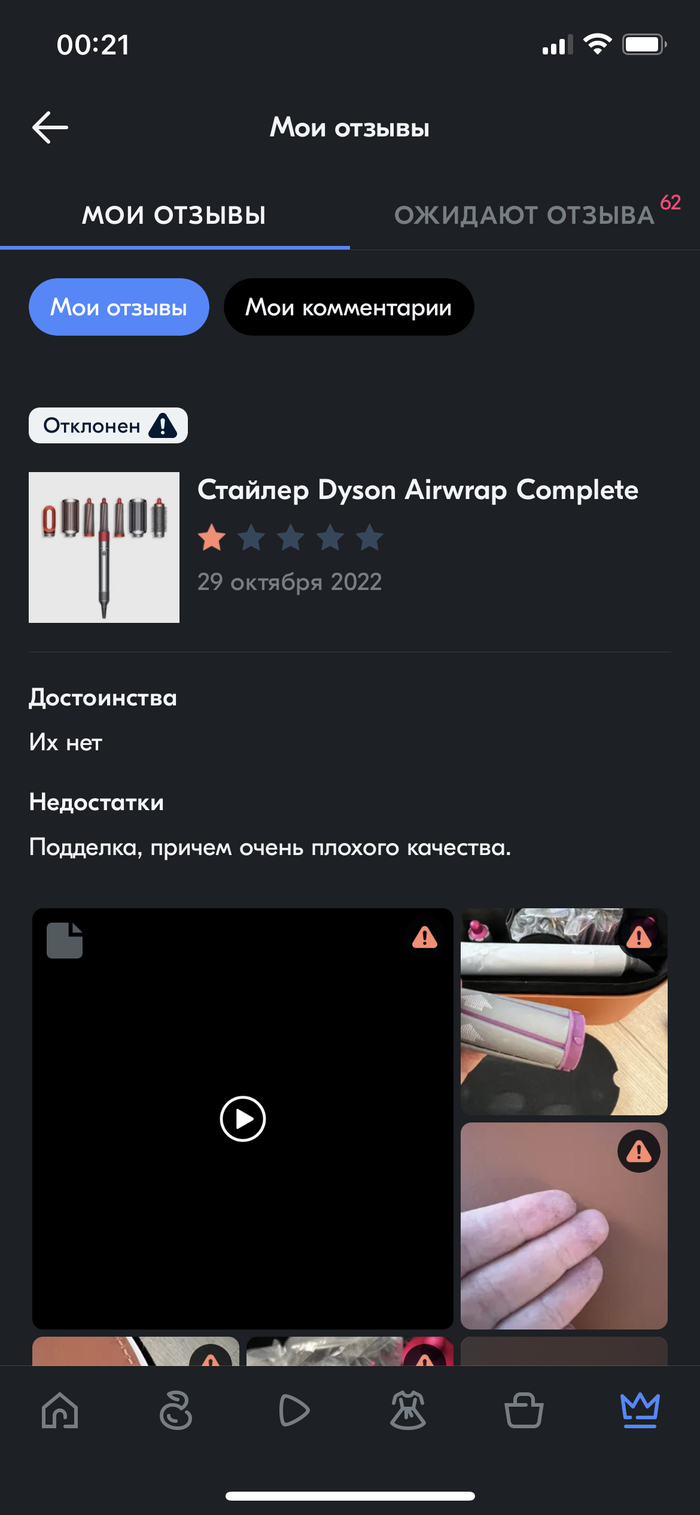Select the Мои отзывы chip

[x=118, y=307]
